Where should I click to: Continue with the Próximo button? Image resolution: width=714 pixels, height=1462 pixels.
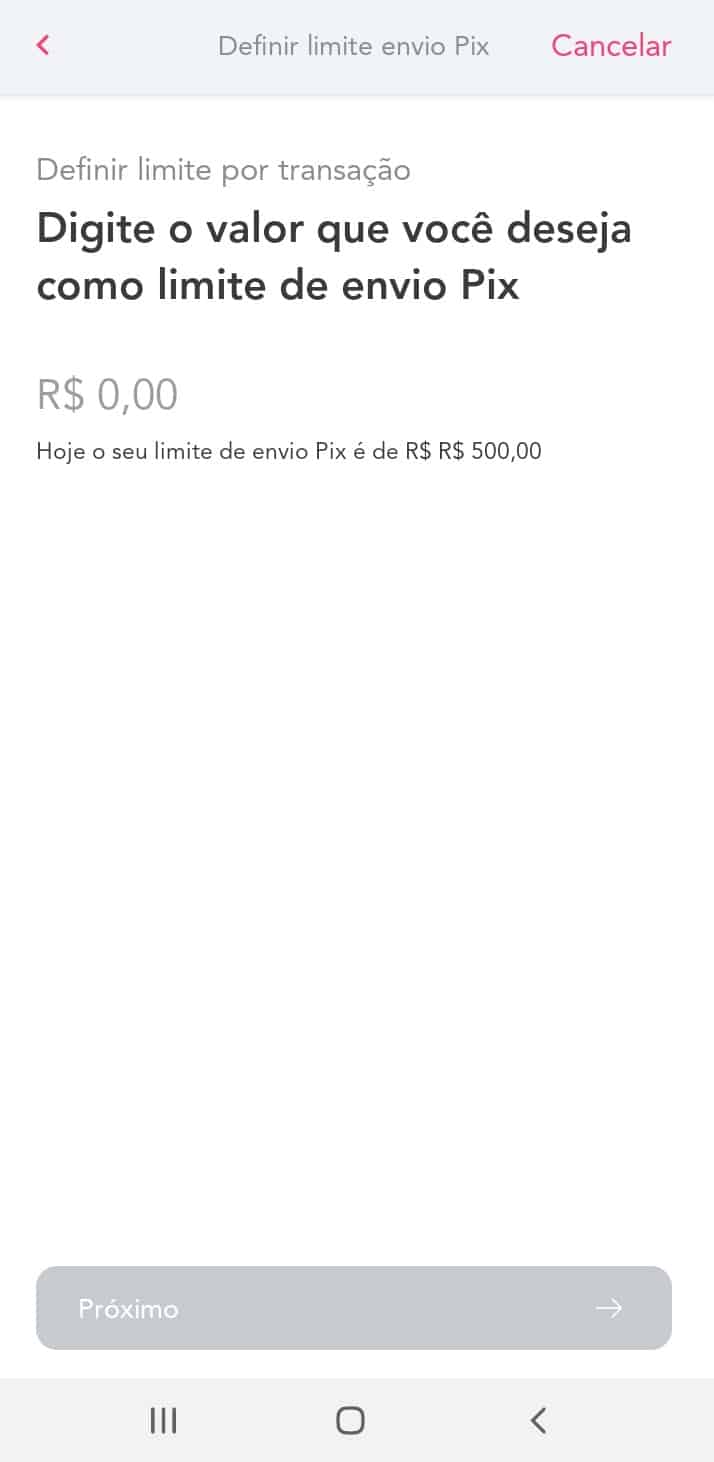tap(354, 1308)
